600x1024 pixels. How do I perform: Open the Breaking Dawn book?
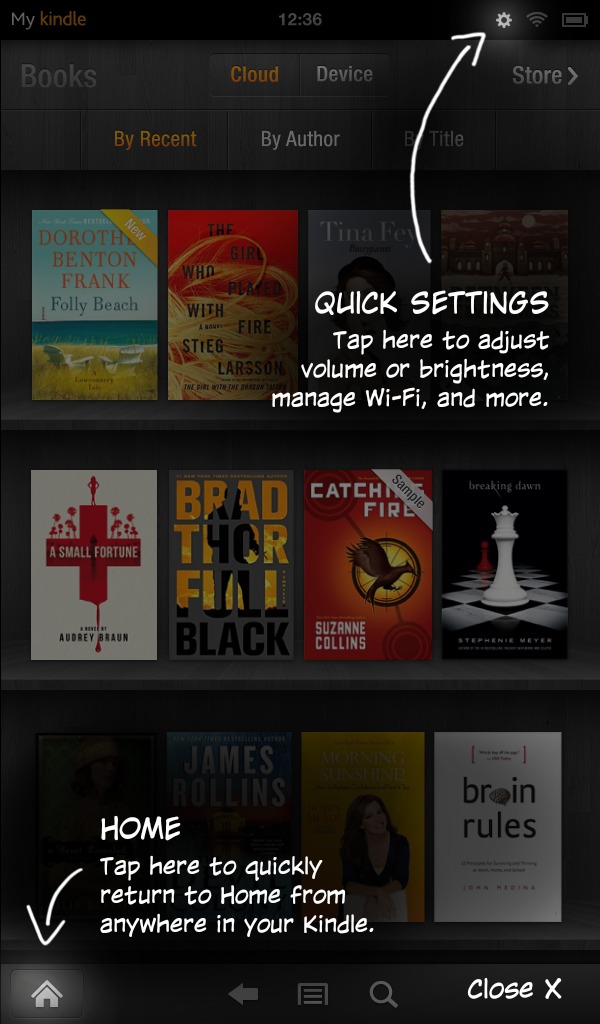504,564
